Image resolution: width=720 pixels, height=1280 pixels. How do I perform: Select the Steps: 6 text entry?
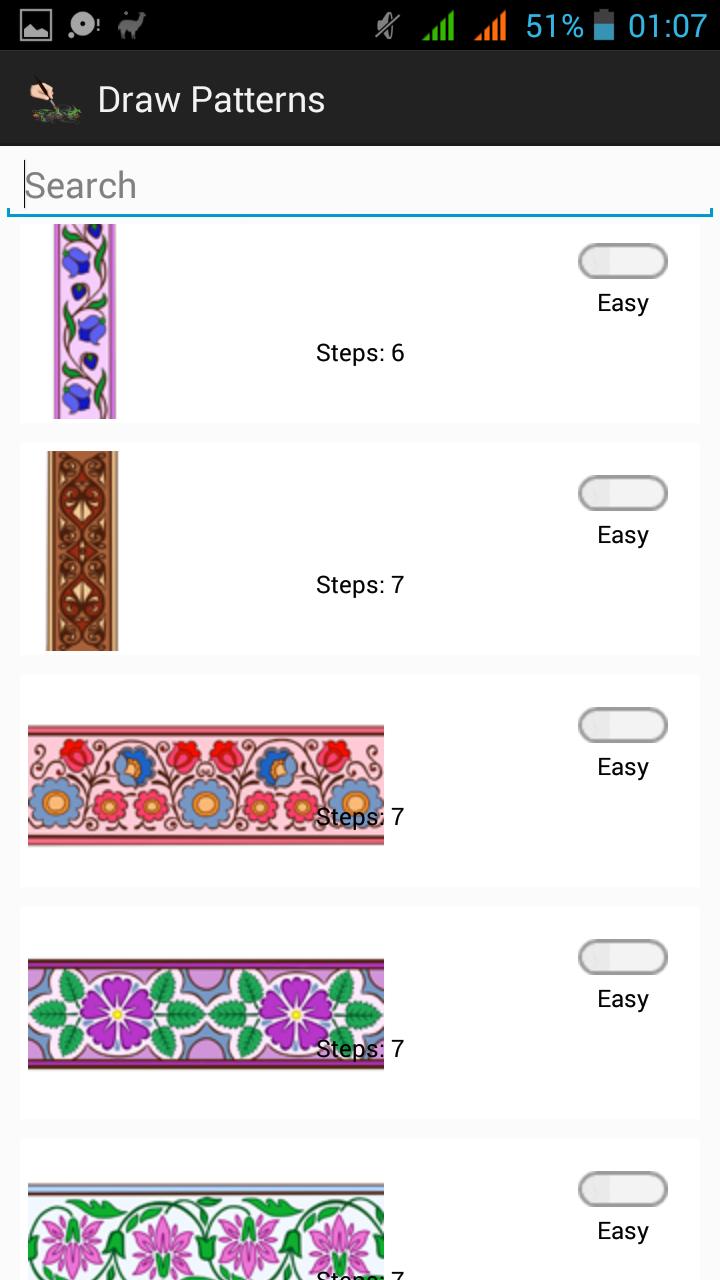click(x=360, y=352)
